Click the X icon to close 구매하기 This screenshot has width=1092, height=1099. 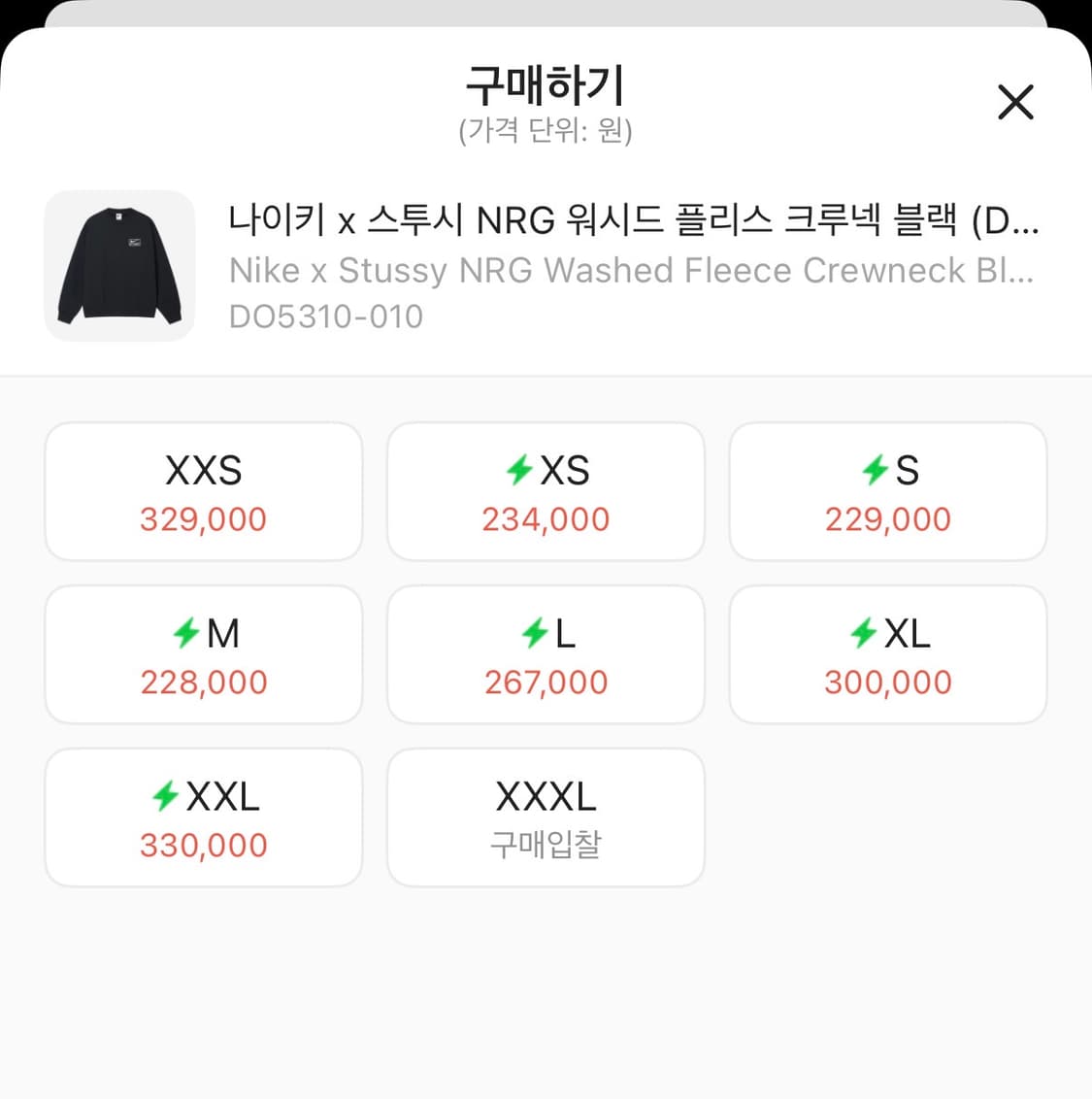[1015, 102]
